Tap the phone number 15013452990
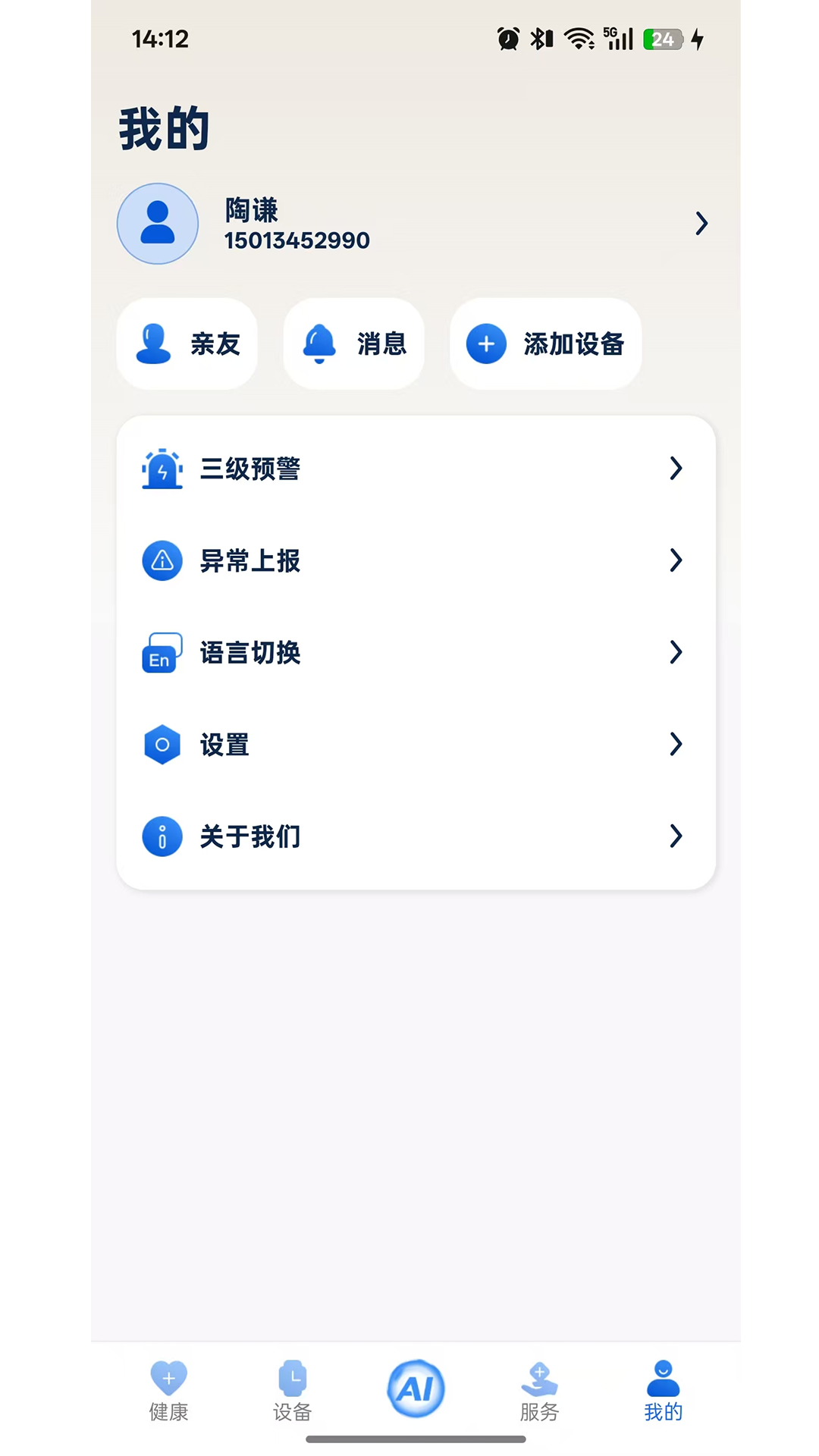This screenshot has width=819, height=1456. tap(297, 240)
